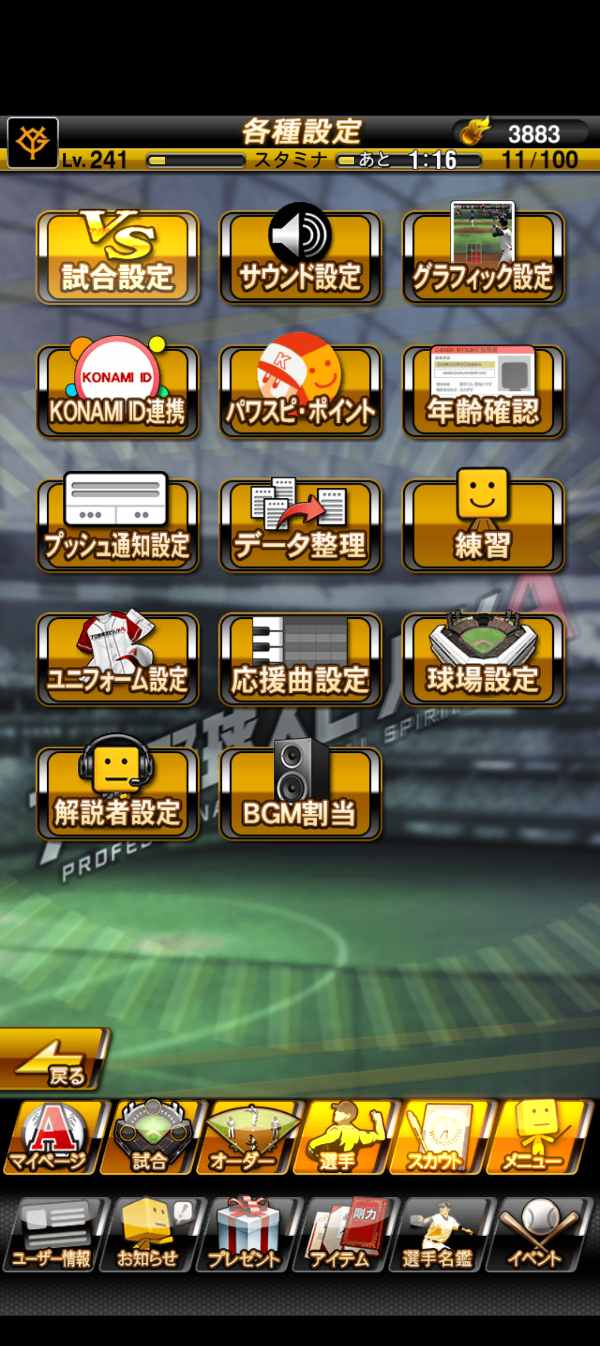Open プッシュ通知設定 push notification settings
The width and height of the screenshot is (600, 1346).
tap(117, 526)
